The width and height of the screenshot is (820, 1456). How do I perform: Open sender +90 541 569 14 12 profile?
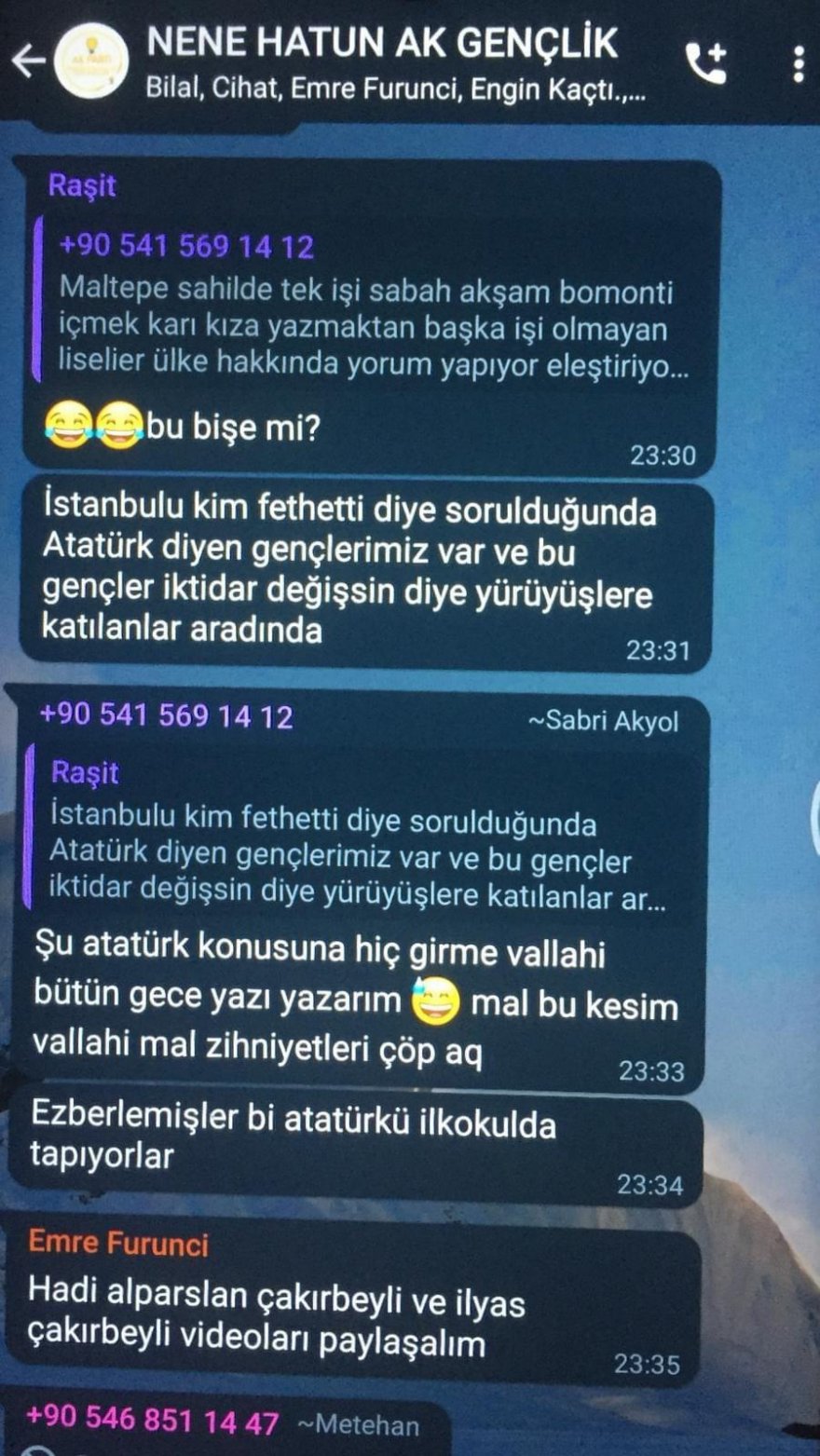click(166, 716)
